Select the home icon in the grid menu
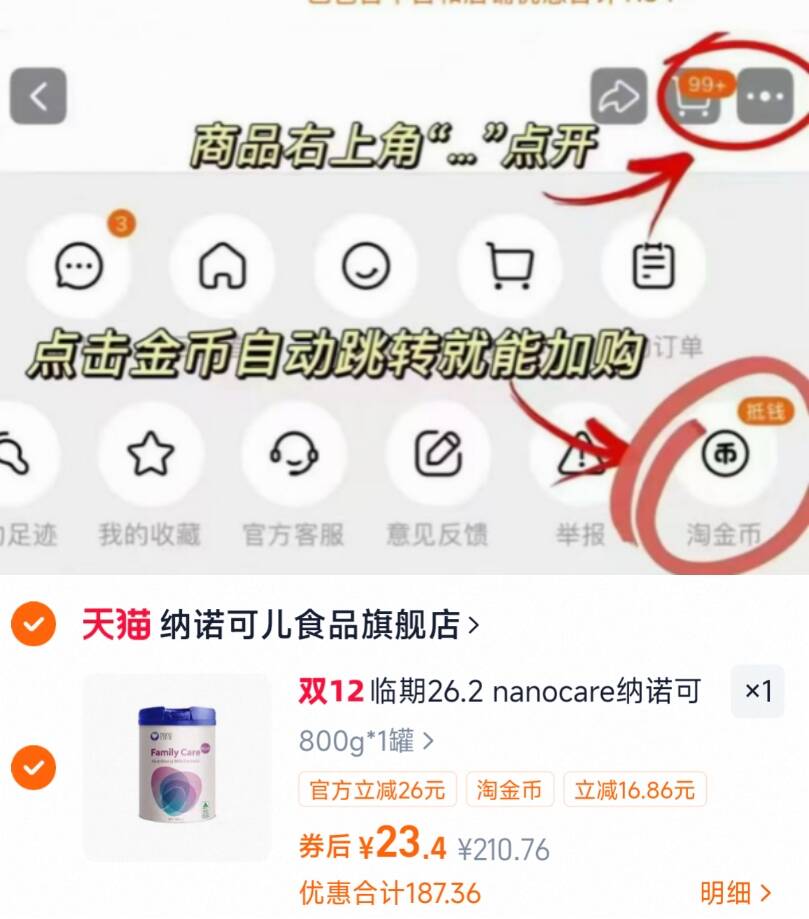809x919 pixels. coord(223,263)
